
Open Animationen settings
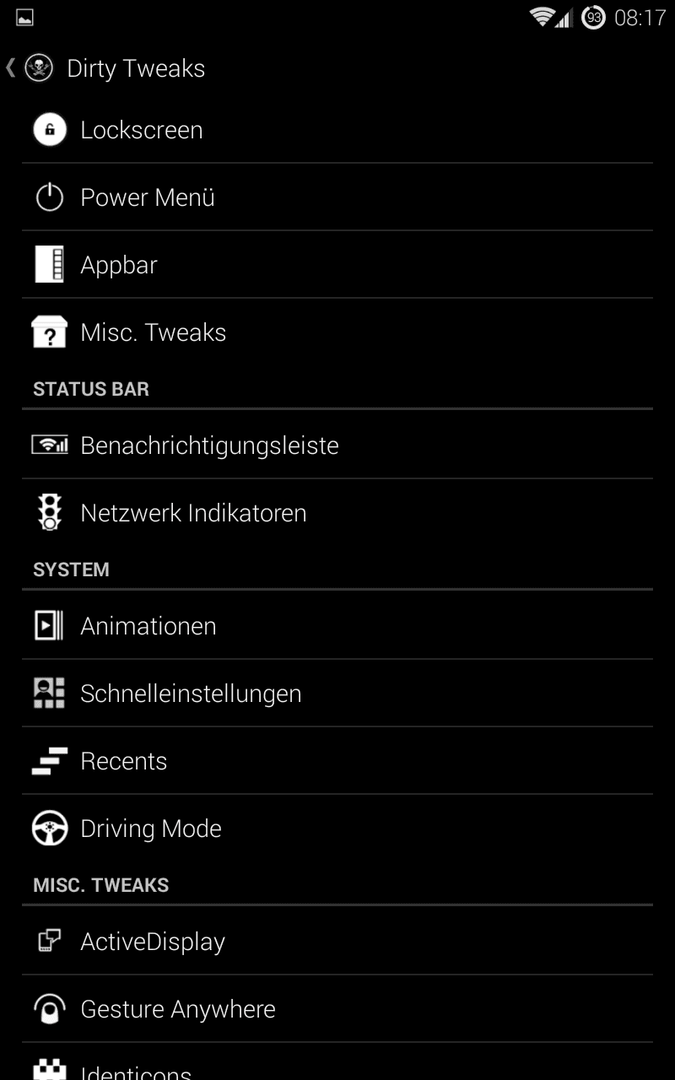[x=338, y=625]
